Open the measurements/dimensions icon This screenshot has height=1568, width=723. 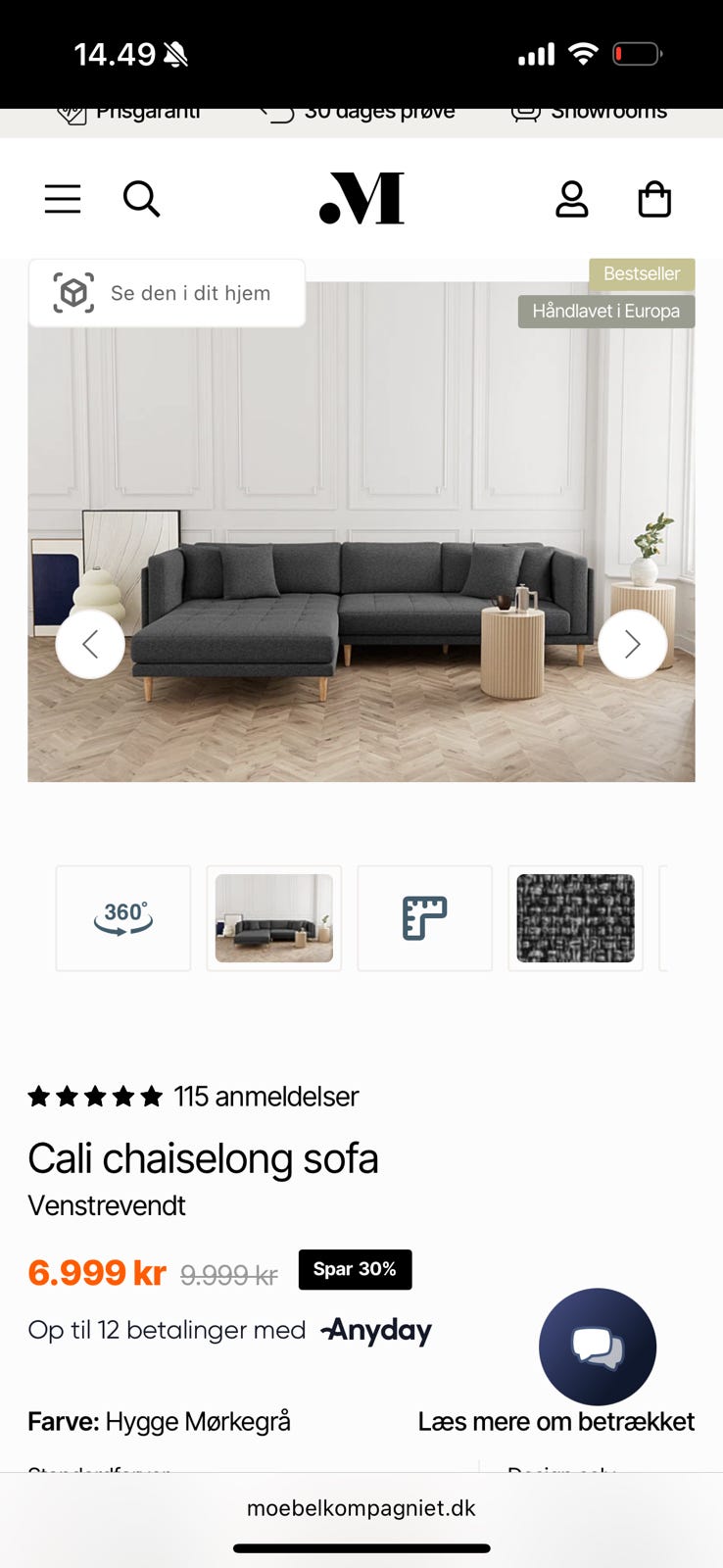coord(424,918)
